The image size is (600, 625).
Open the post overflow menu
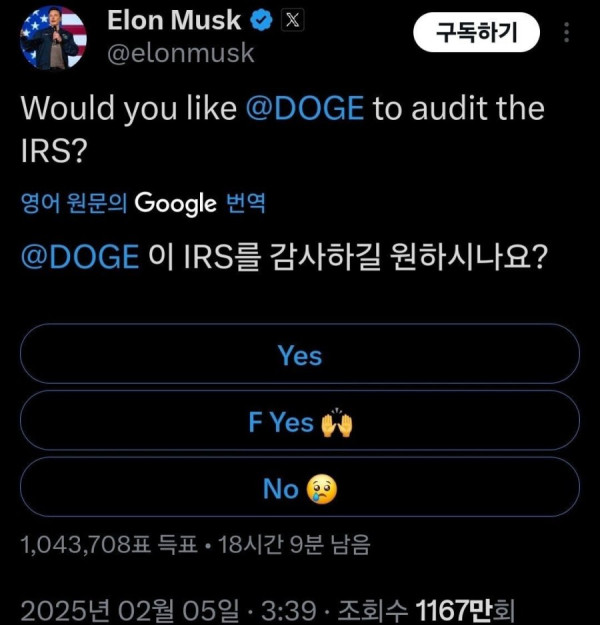point(567,33)
